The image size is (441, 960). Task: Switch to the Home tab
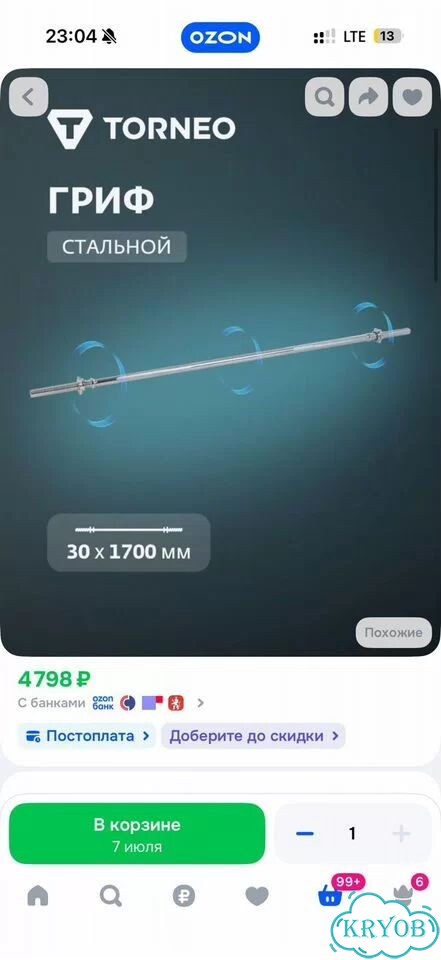[x=37, y=896]
